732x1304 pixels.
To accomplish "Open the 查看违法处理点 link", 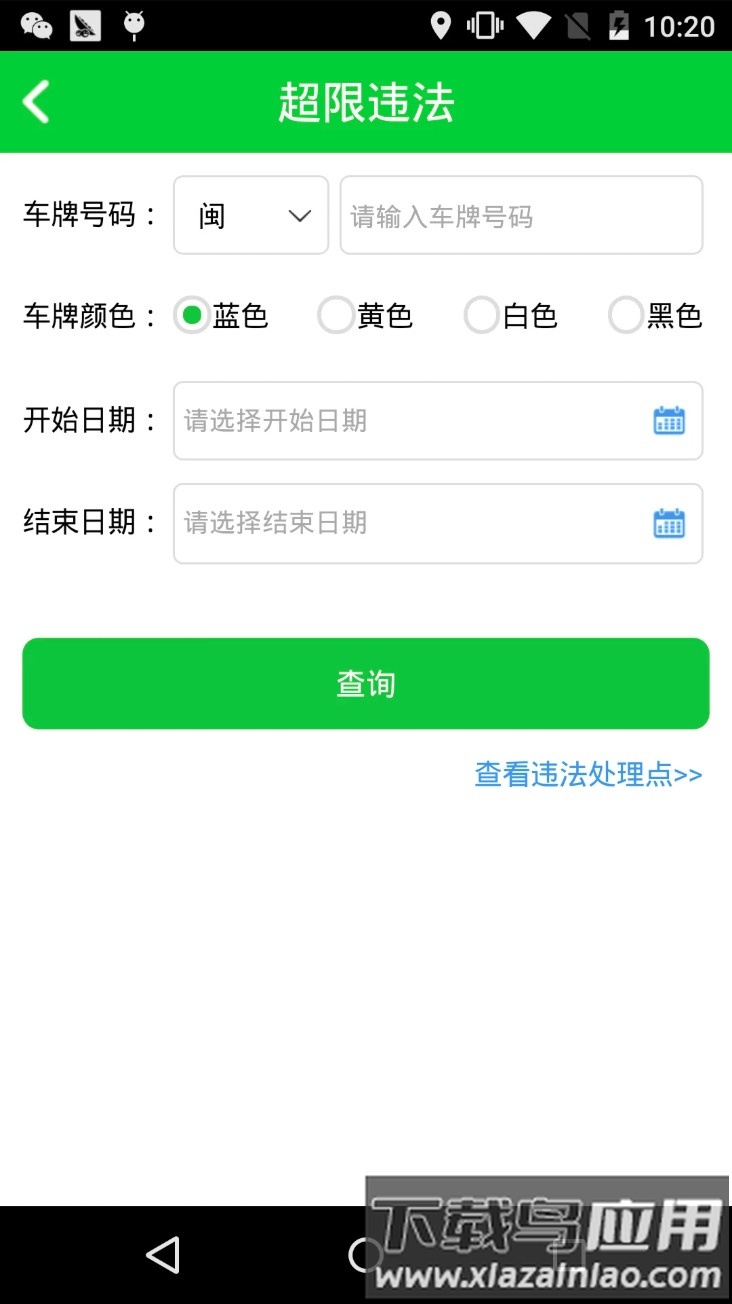I will (588, 774).
